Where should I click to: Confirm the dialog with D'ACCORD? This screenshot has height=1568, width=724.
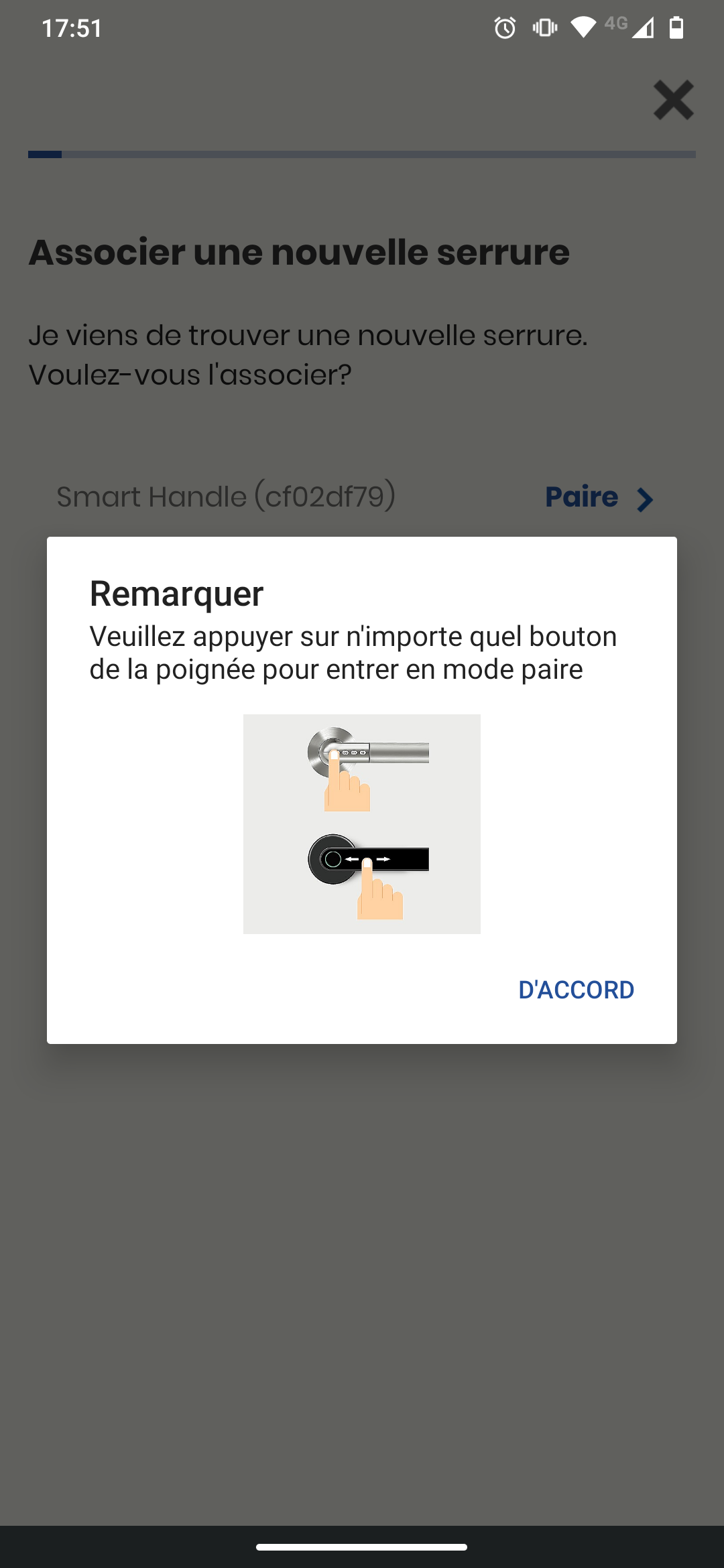[x=576, y=990]
